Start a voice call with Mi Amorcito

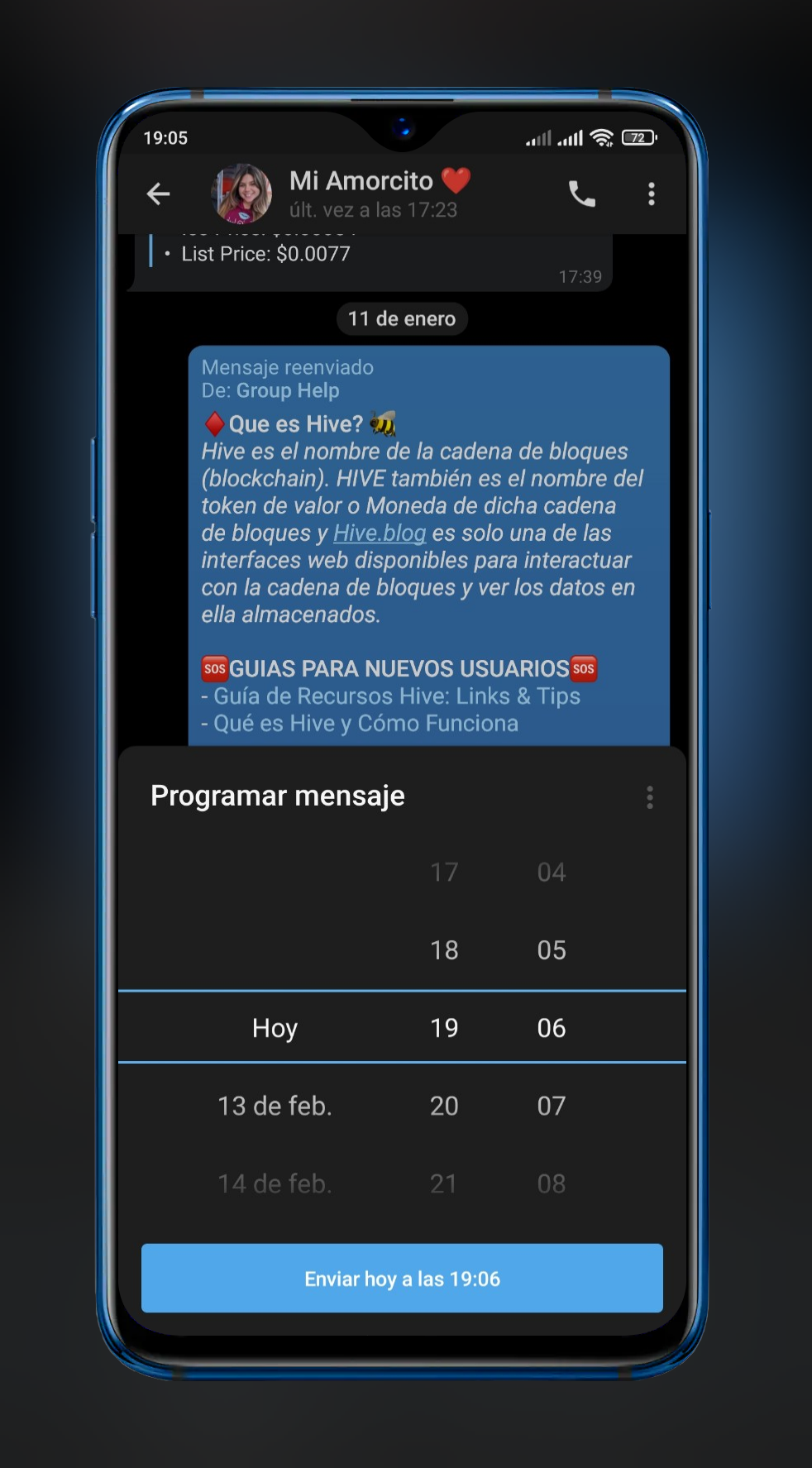point(582,194)
